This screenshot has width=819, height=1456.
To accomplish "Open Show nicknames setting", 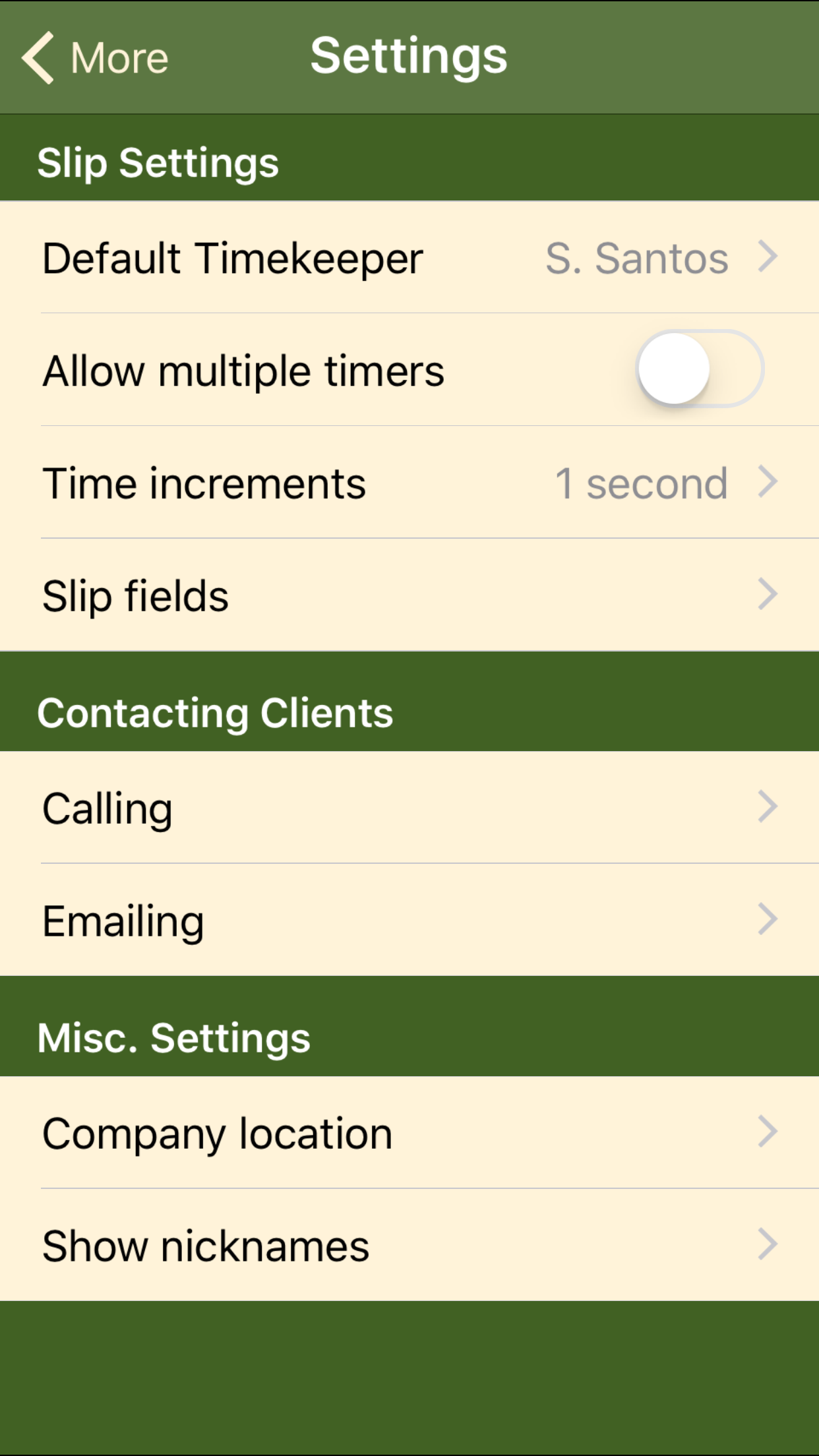I will coord(409,1246).
